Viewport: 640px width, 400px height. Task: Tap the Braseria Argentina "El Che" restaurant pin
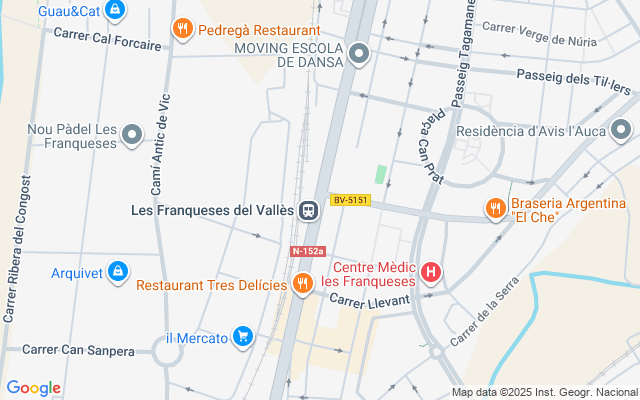(495, 208)
